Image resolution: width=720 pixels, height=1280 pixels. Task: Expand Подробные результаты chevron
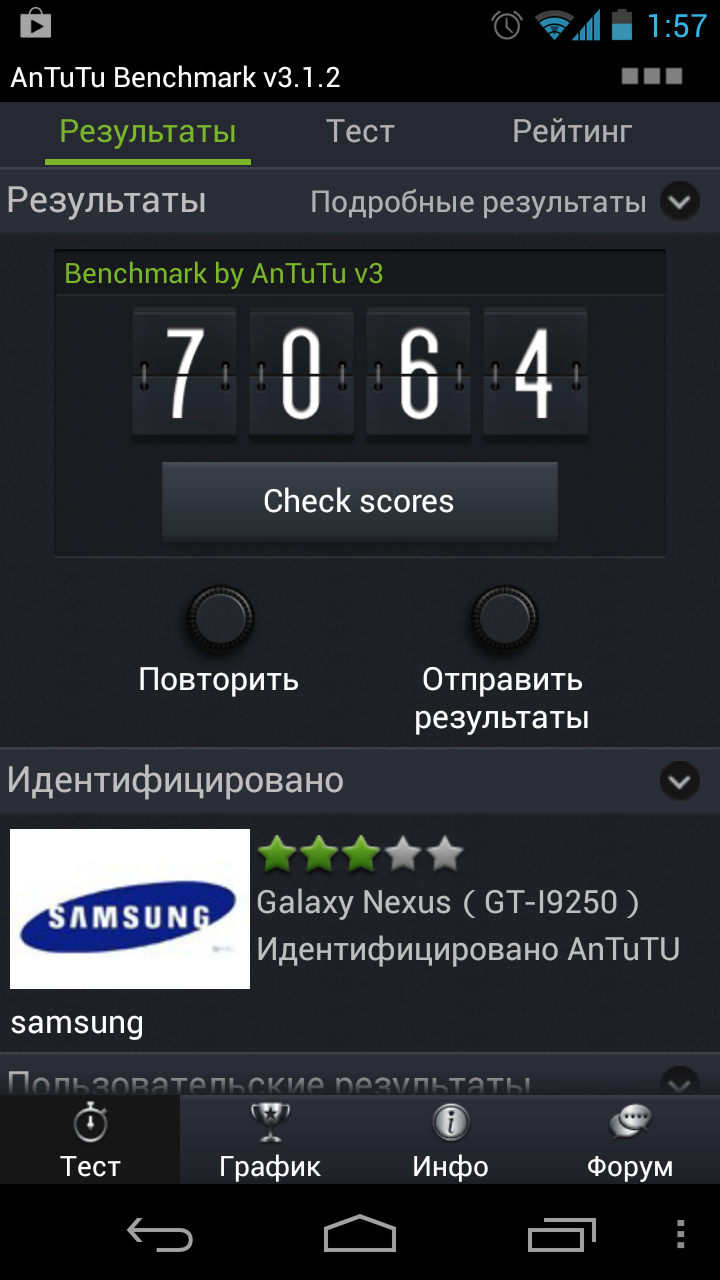(x=680, y=202)
